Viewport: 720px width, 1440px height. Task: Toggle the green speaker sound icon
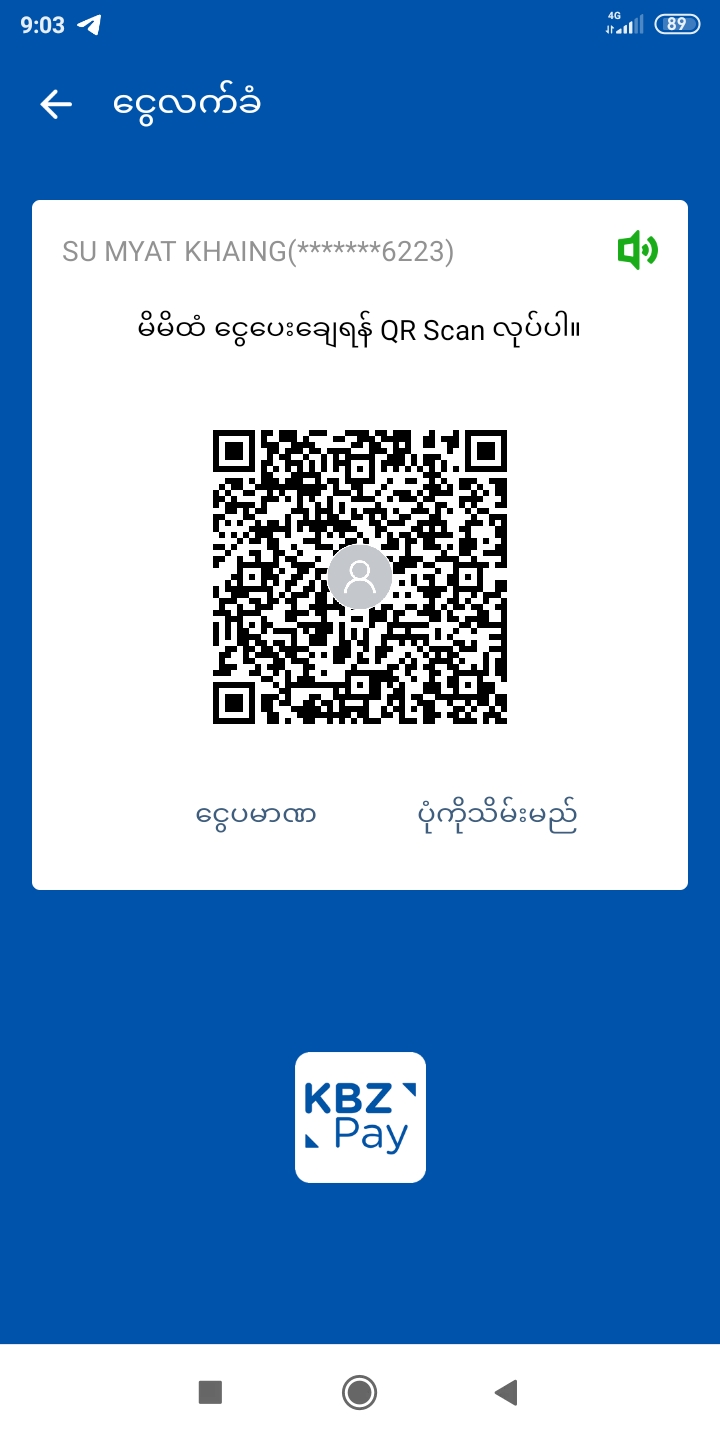637,250
